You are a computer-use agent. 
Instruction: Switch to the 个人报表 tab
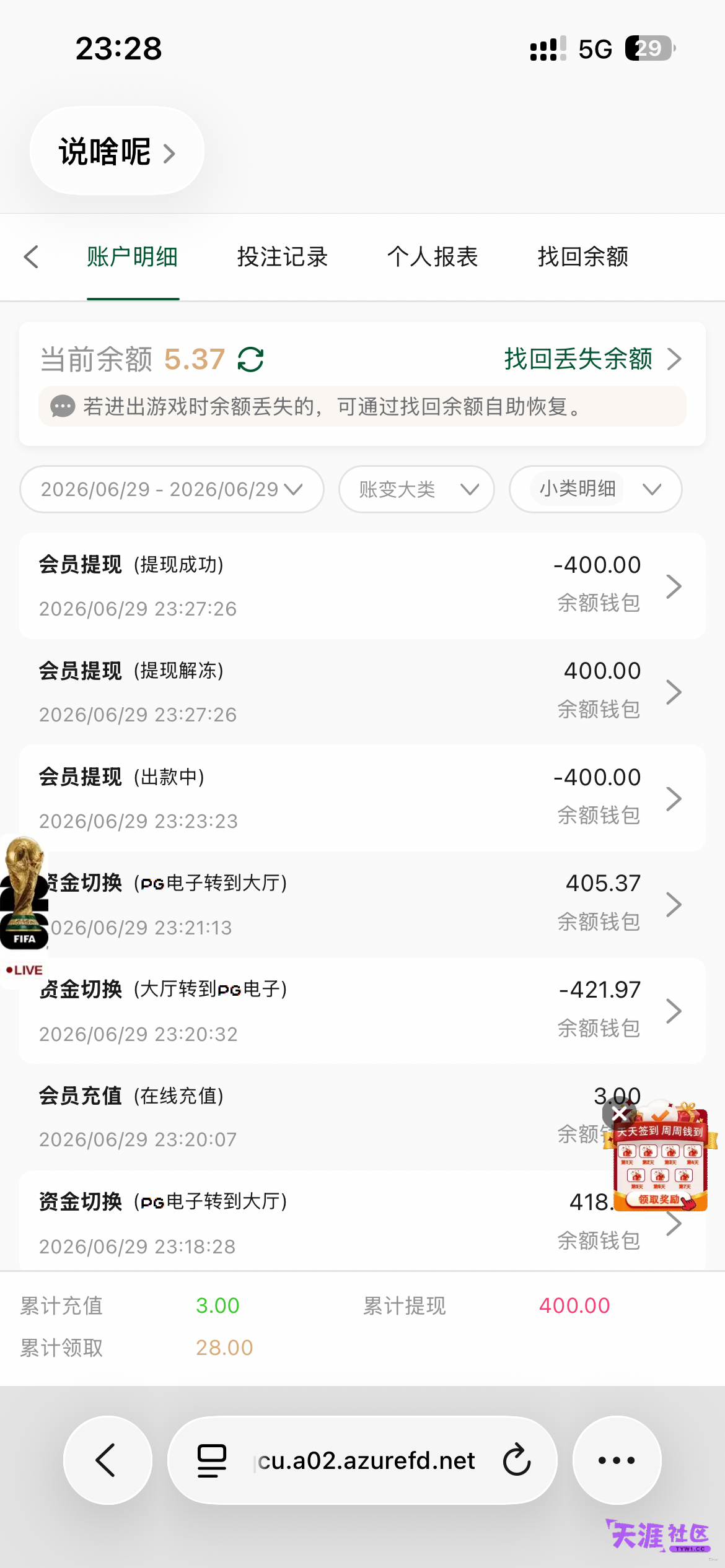coord(433,257)
